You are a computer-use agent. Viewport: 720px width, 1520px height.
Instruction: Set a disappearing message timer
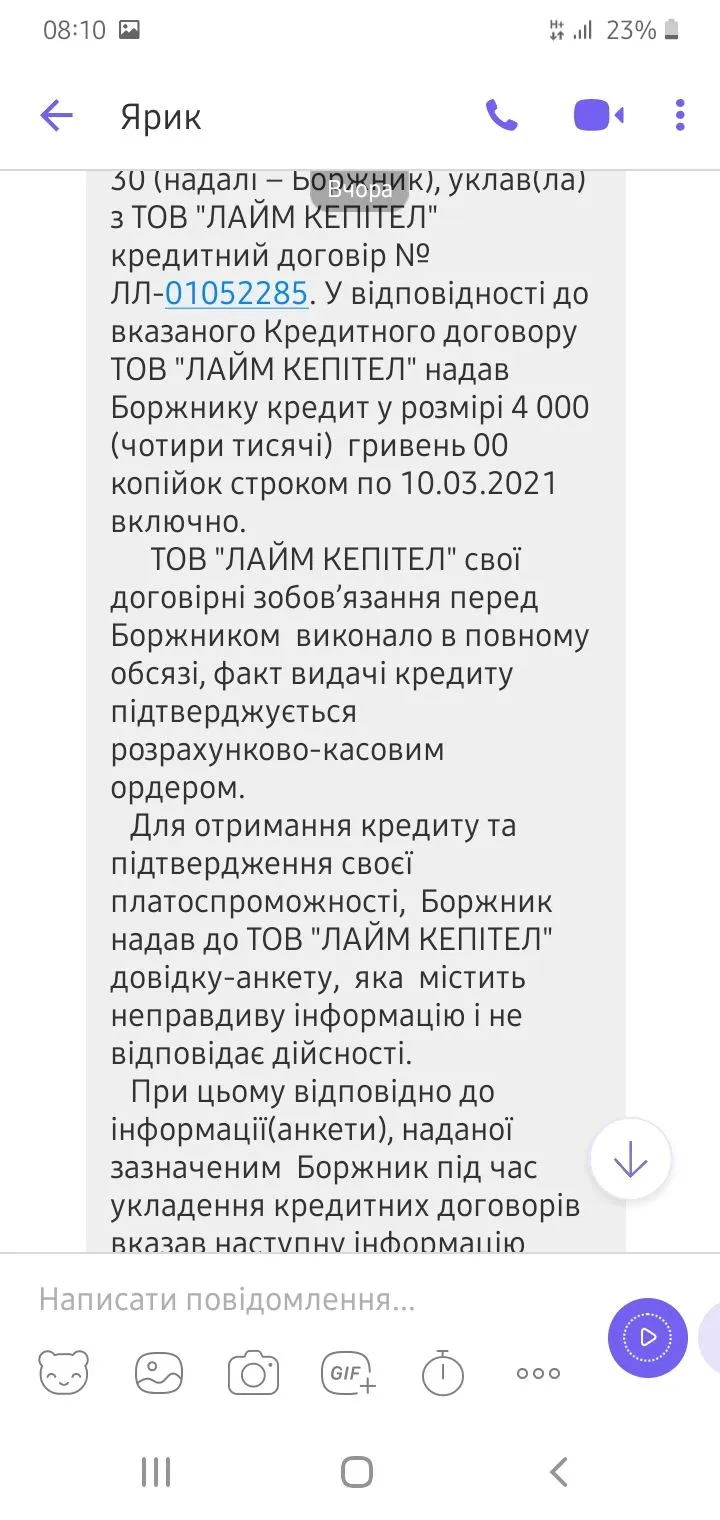pyautogui.click(x=442, y=1372)
